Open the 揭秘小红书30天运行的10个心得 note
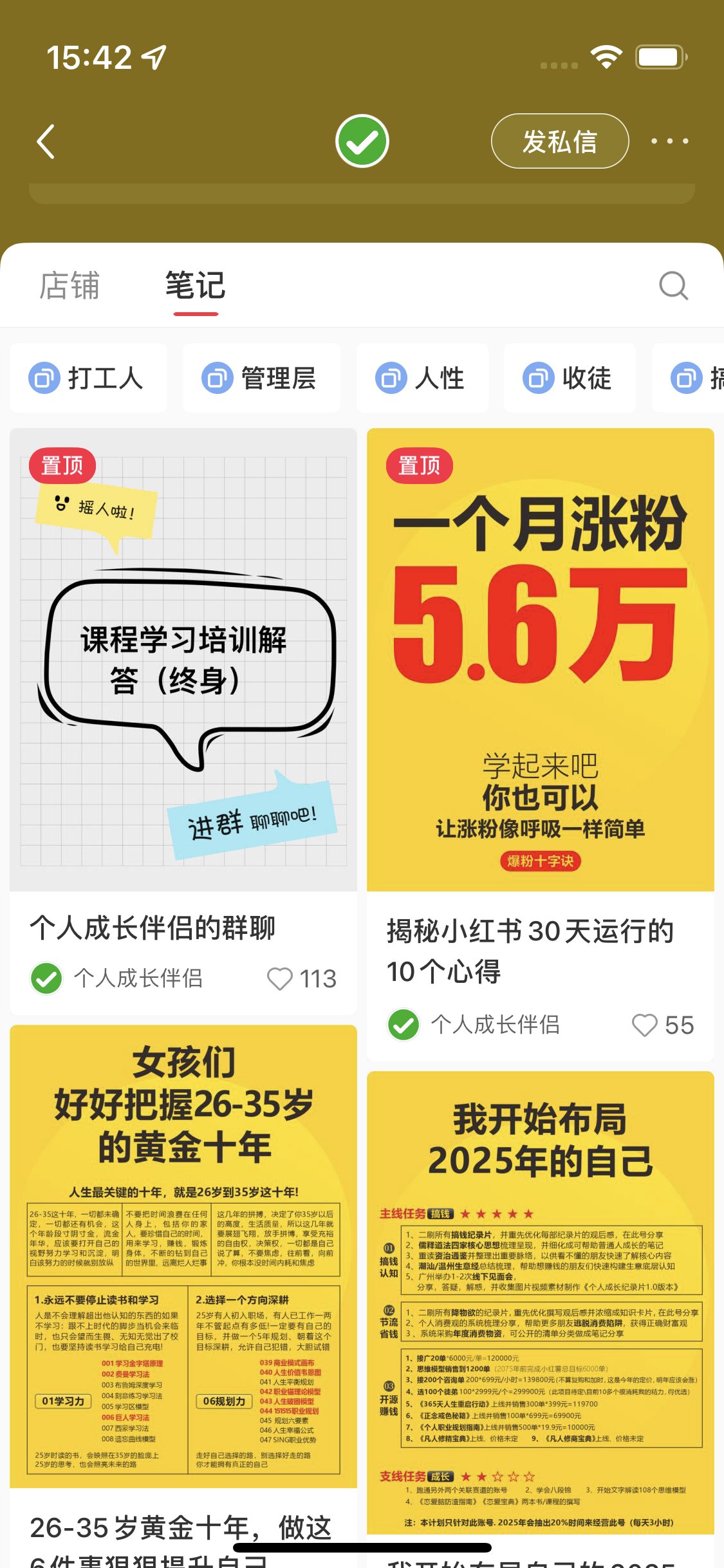This screenshot has width=724, height=1568. pos(540,660)
